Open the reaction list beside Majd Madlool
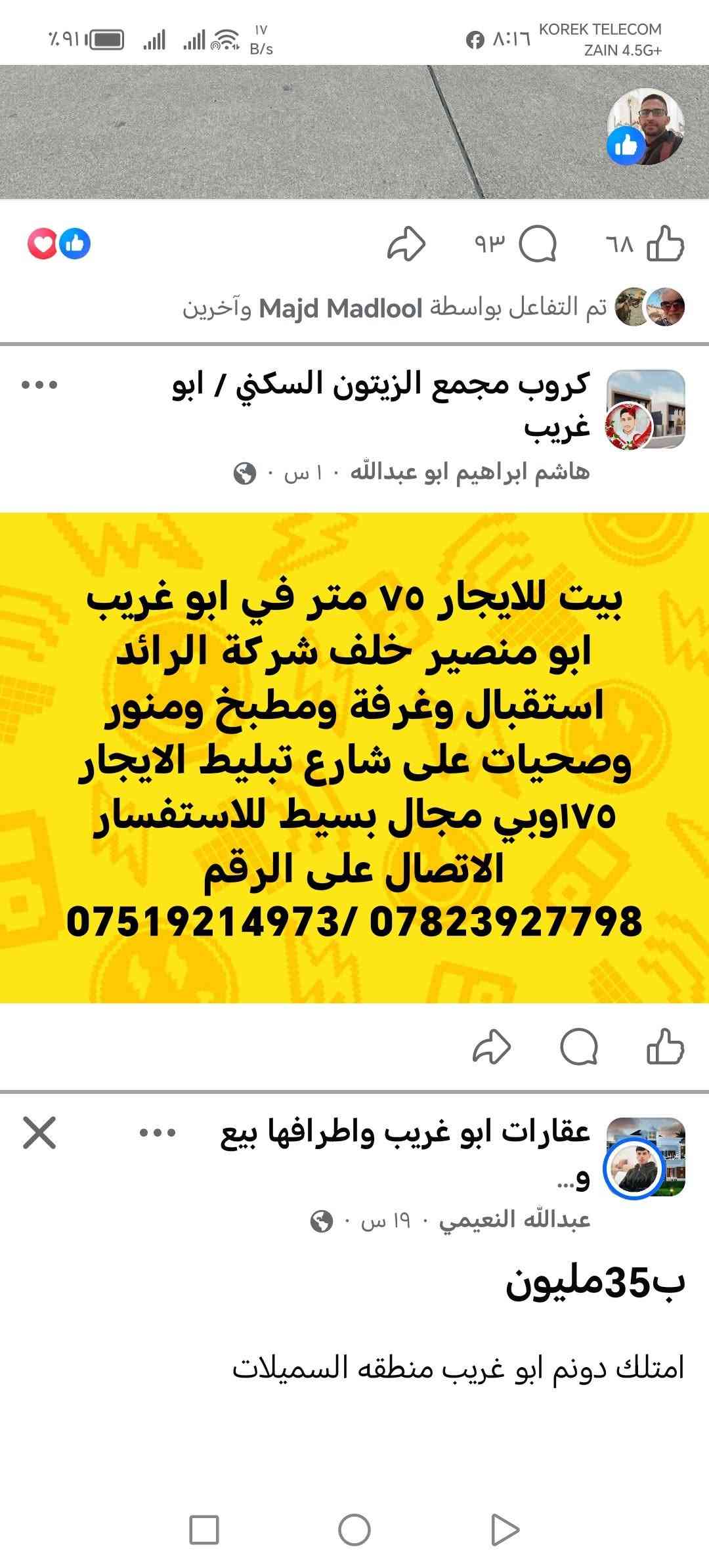709x1568 pixels. click(59, 244)
